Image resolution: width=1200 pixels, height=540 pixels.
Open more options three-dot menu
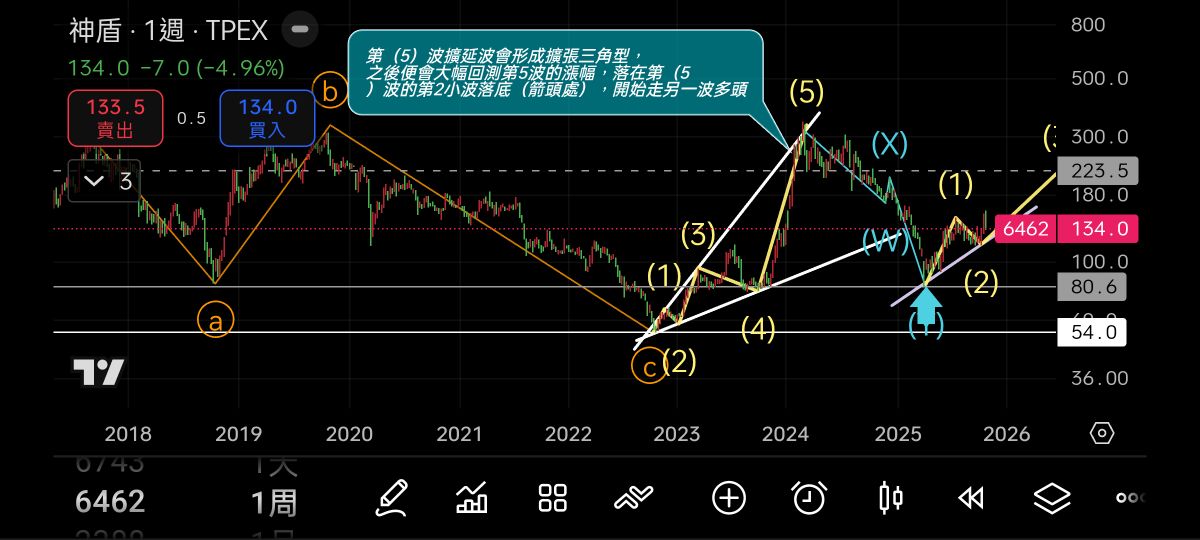(x=1129, y=497)
